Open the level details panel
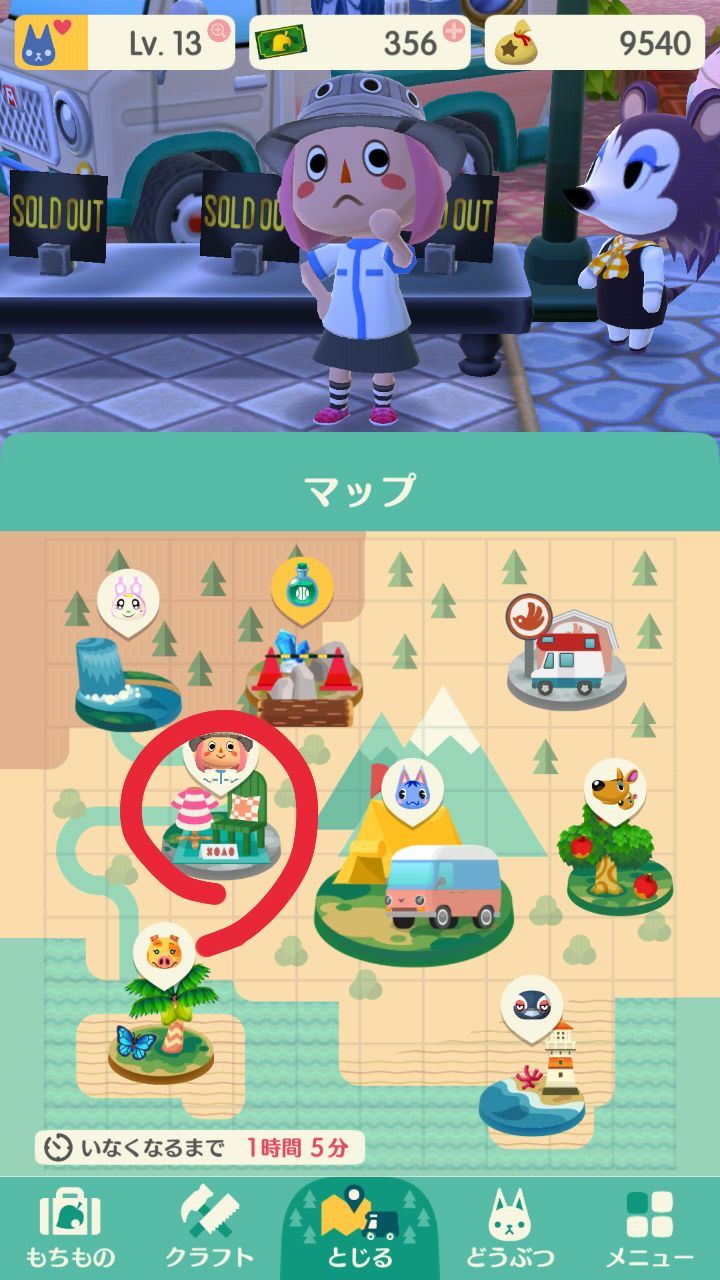This screenshot has width=720, height=1280. point(125,42)
